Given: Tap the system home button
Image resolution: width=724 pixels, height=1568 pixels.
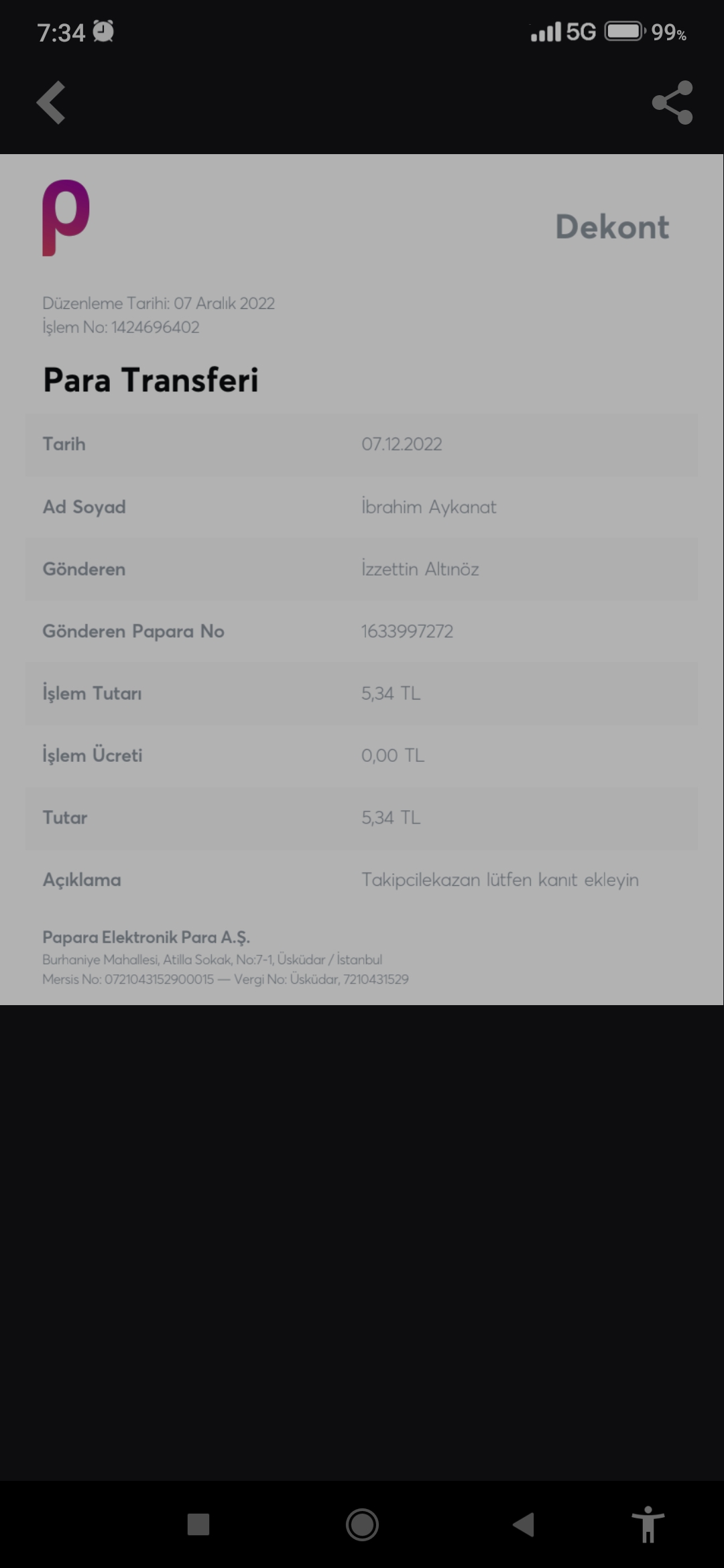Looking at the screenshot, I should tap(362, 1524).
